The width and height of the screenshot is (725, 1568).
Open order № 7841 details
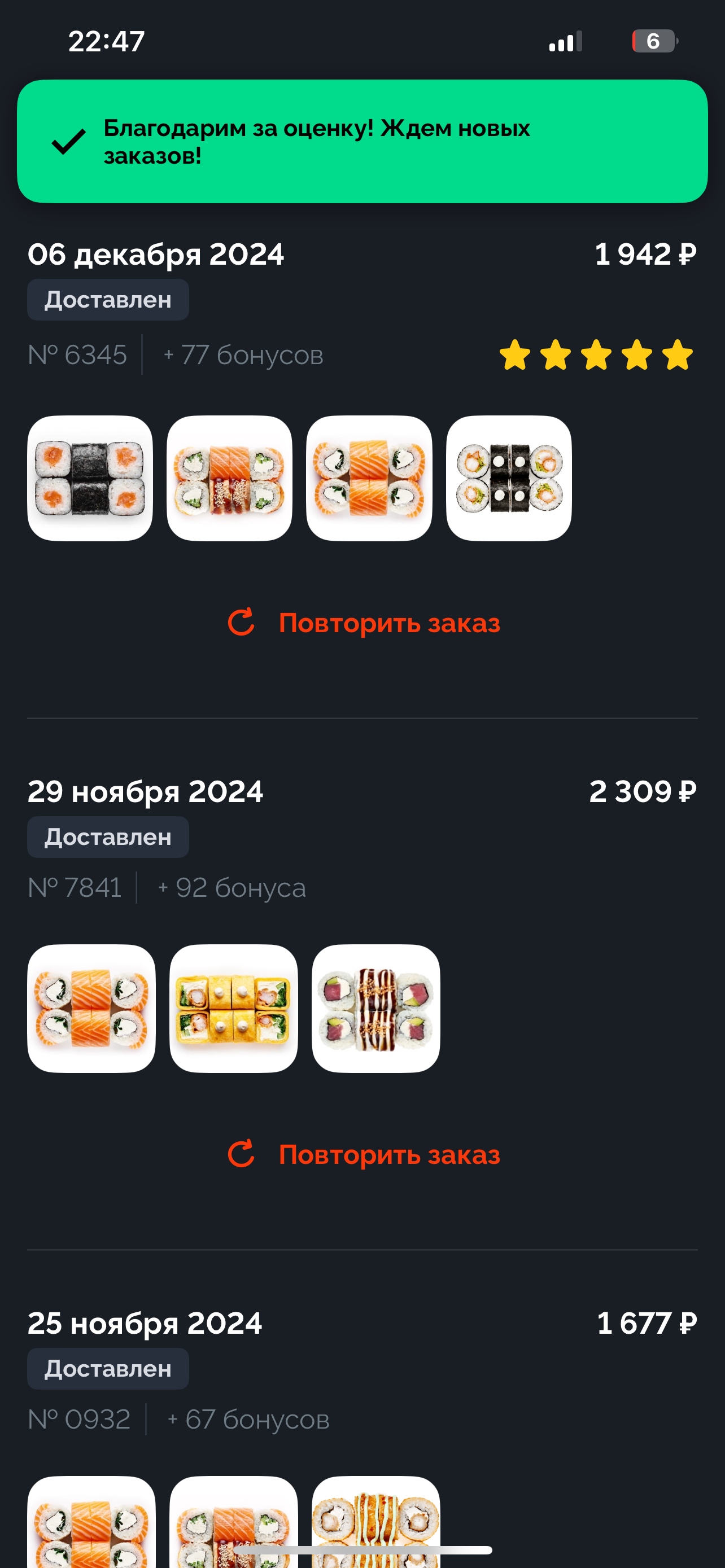(75, 887)
